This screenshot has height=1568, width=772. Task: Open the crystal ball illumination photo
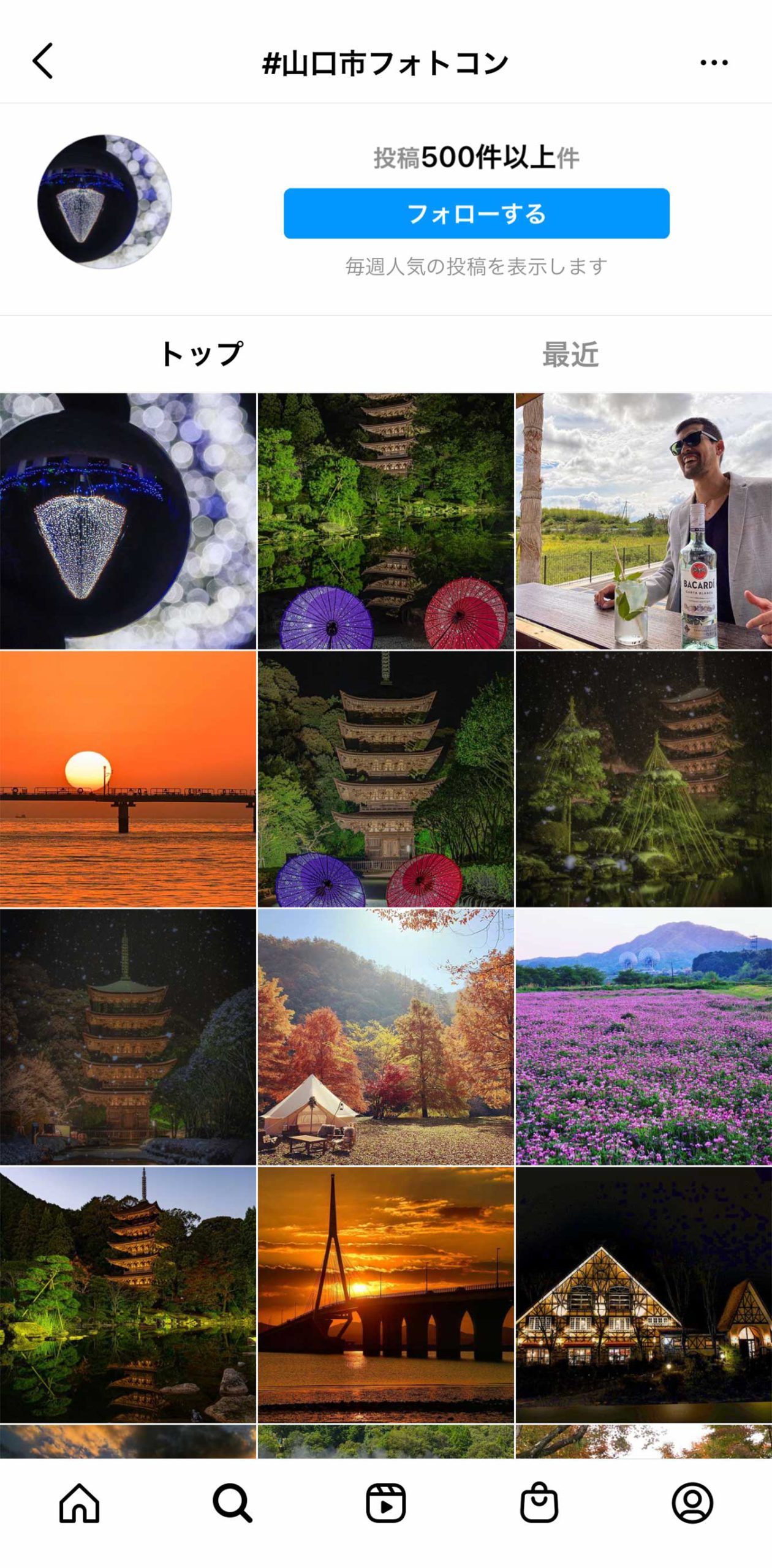(127, 521)
